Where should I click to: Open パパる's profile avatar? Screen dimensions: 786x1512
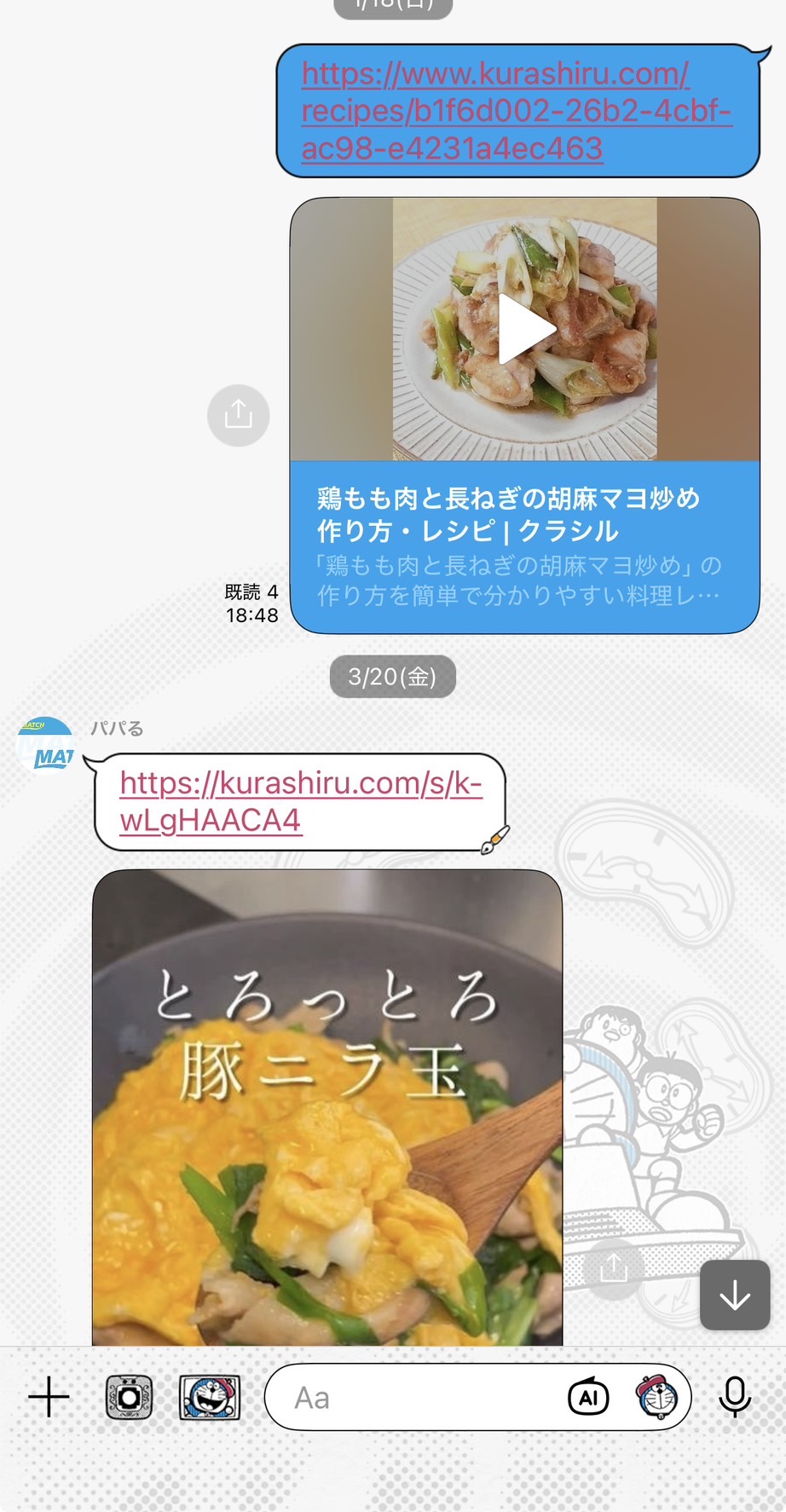[x=46, y=745]
